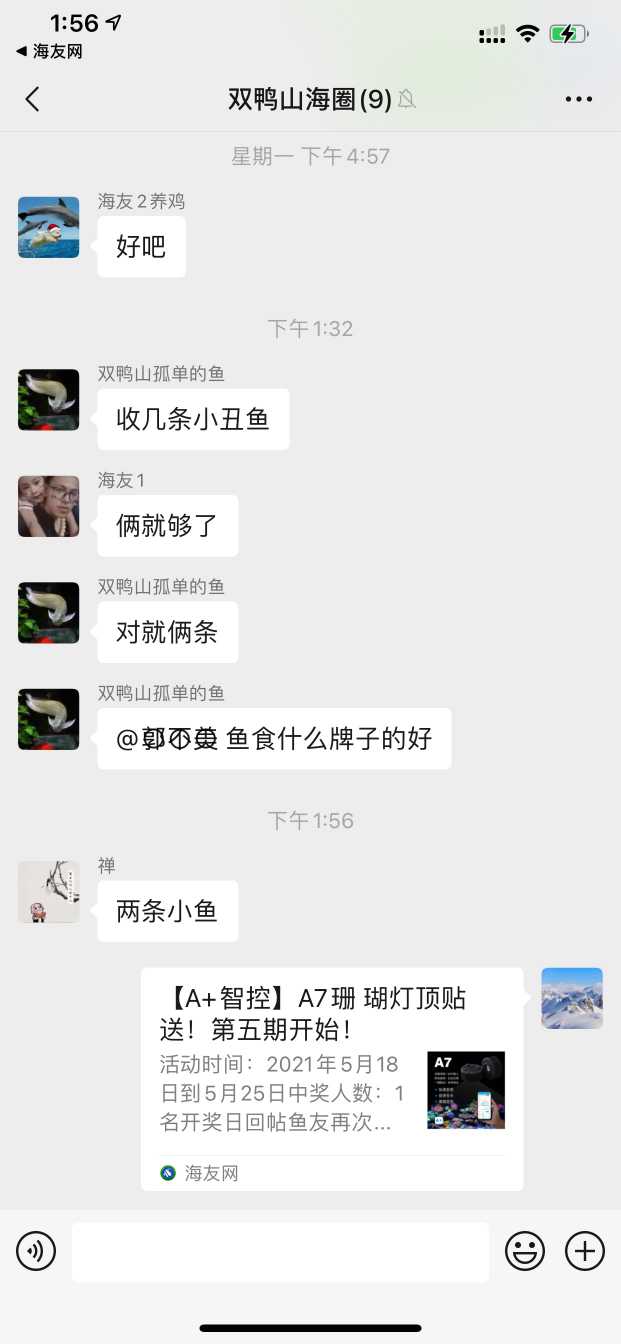The image size is (621, 1344).
Task: Return to the 海友网 app
Action: point(49,52)
